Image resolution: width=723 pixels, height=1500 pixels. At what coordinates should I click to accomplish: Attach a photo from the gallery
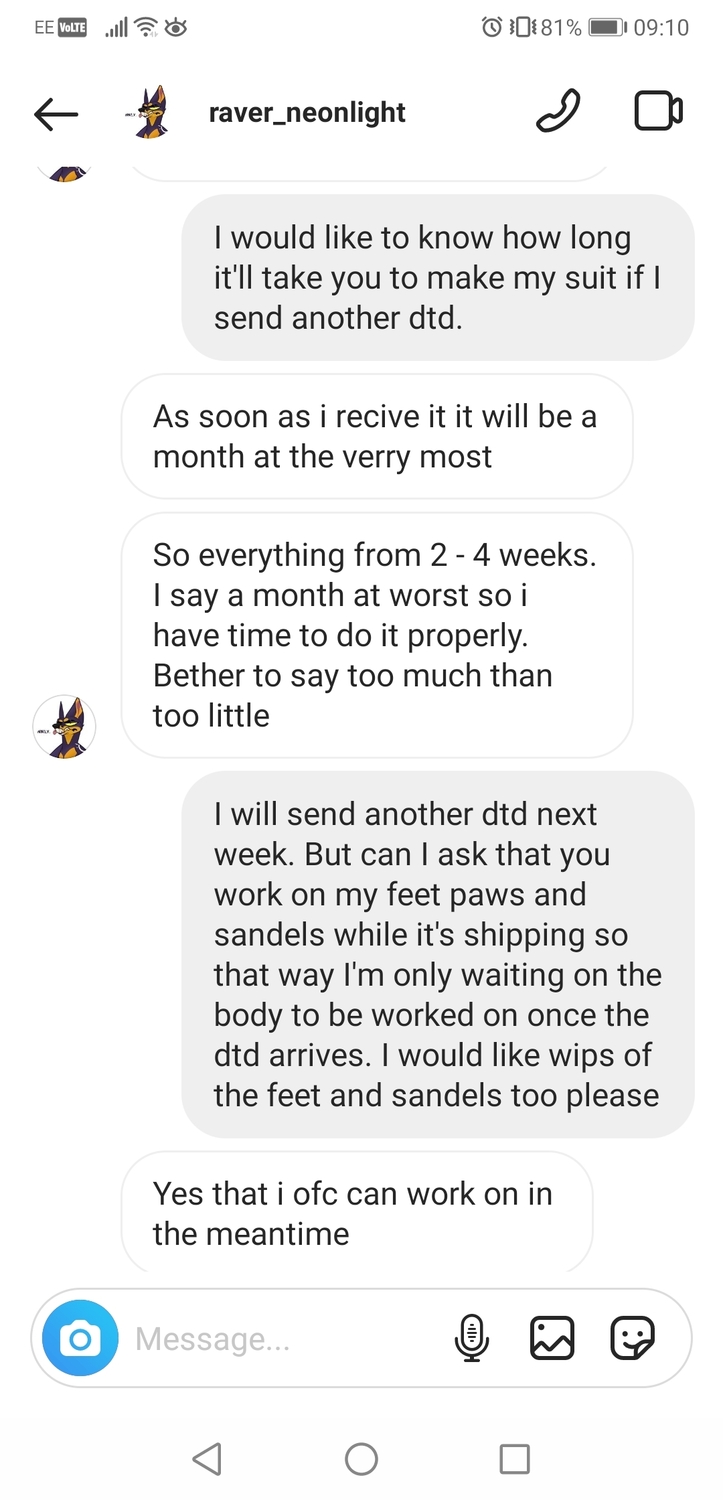[553, 1338]
